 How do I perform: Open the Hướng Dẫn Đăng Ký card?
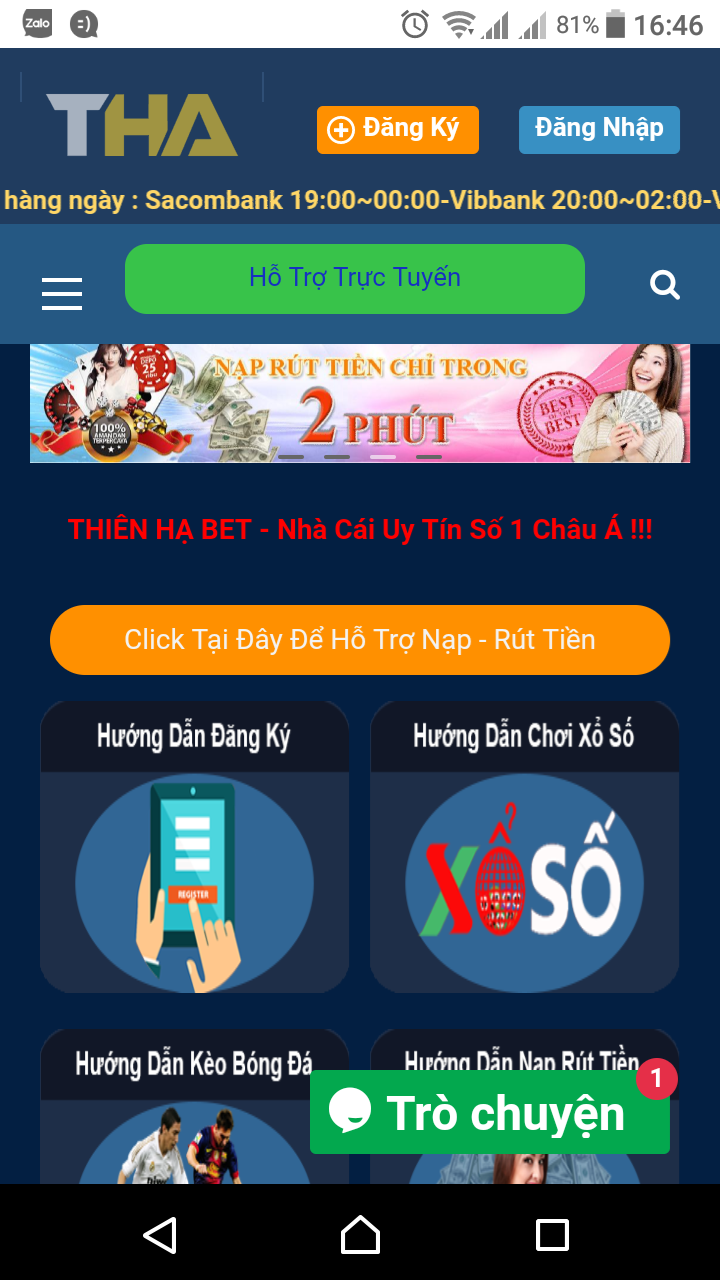point(195,847)
